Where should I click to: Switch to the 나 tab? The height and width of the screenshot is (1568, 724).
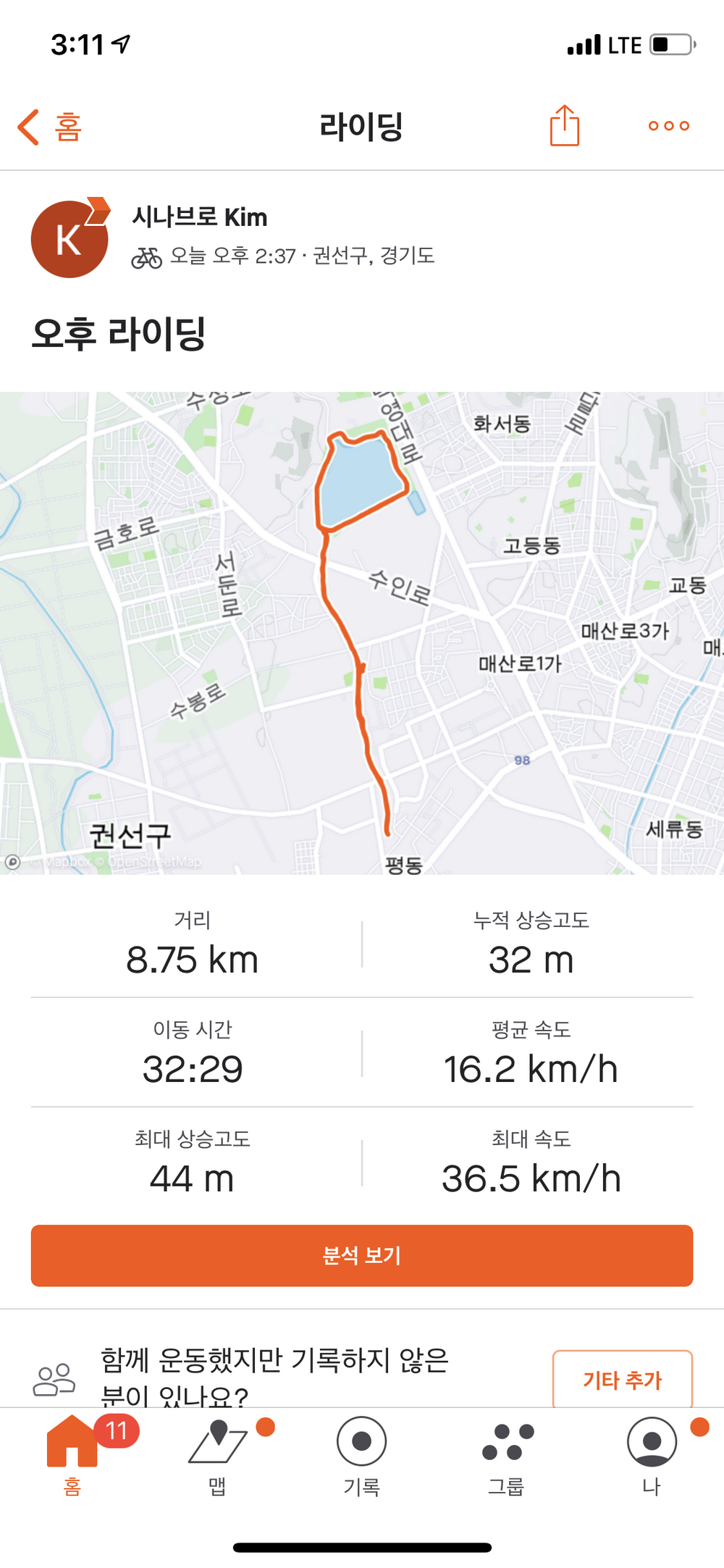[652, 1456]
